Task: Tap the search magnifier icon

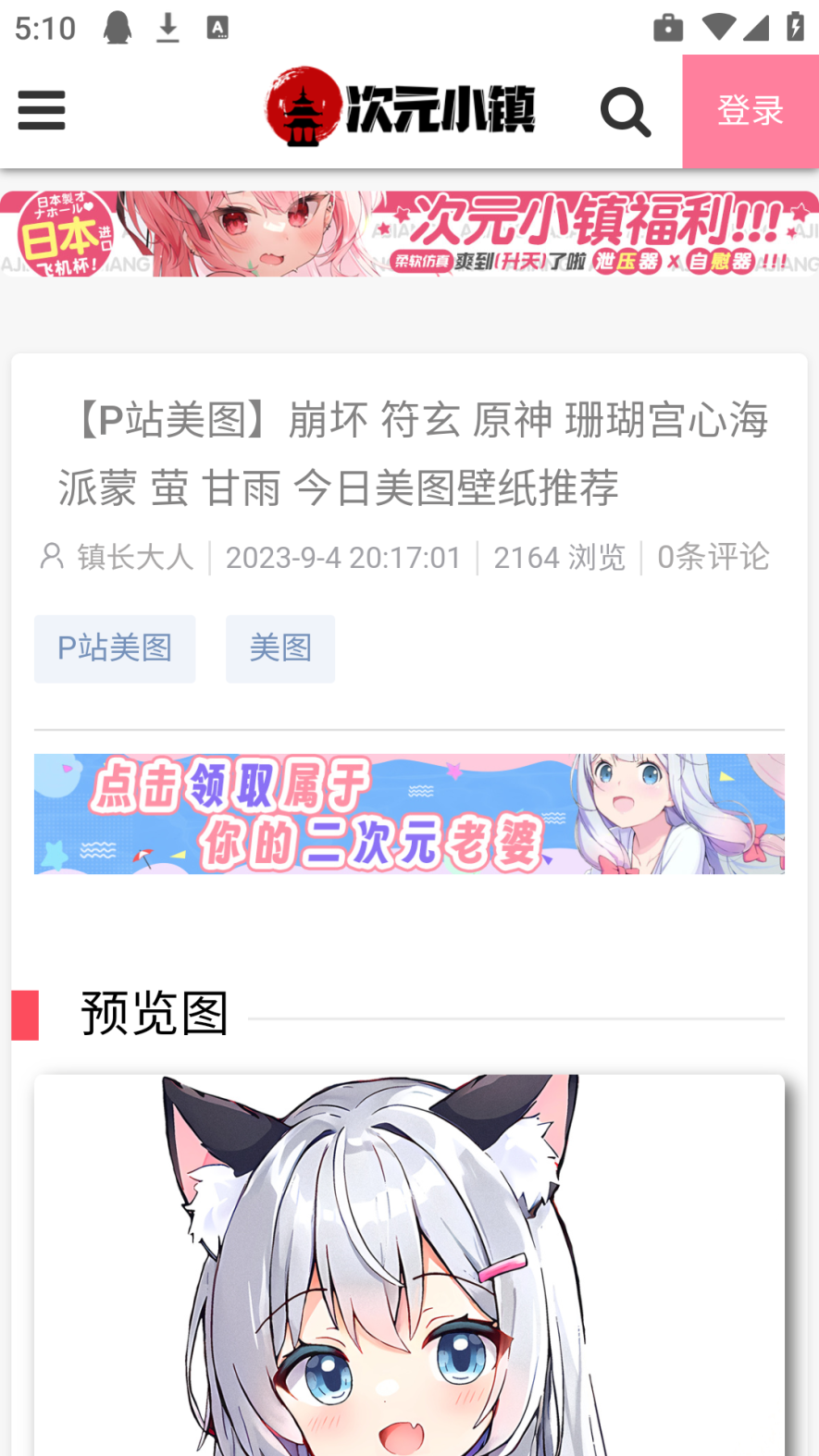Action: pyautogui.click(x=626, y=112)
